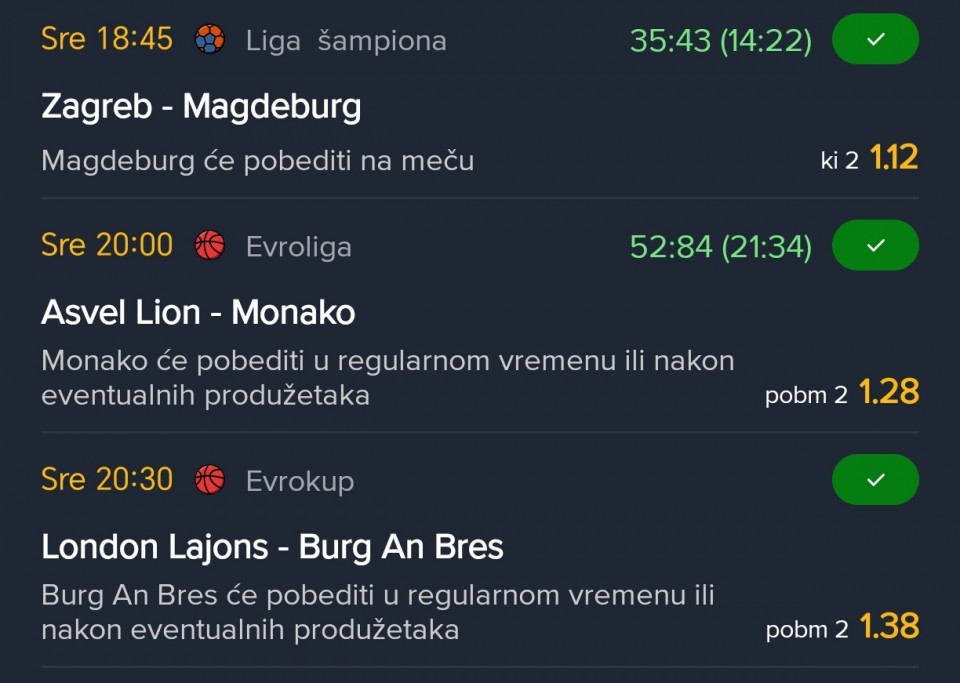Open the Zagreb - Magdeburg match

[201, 107]
